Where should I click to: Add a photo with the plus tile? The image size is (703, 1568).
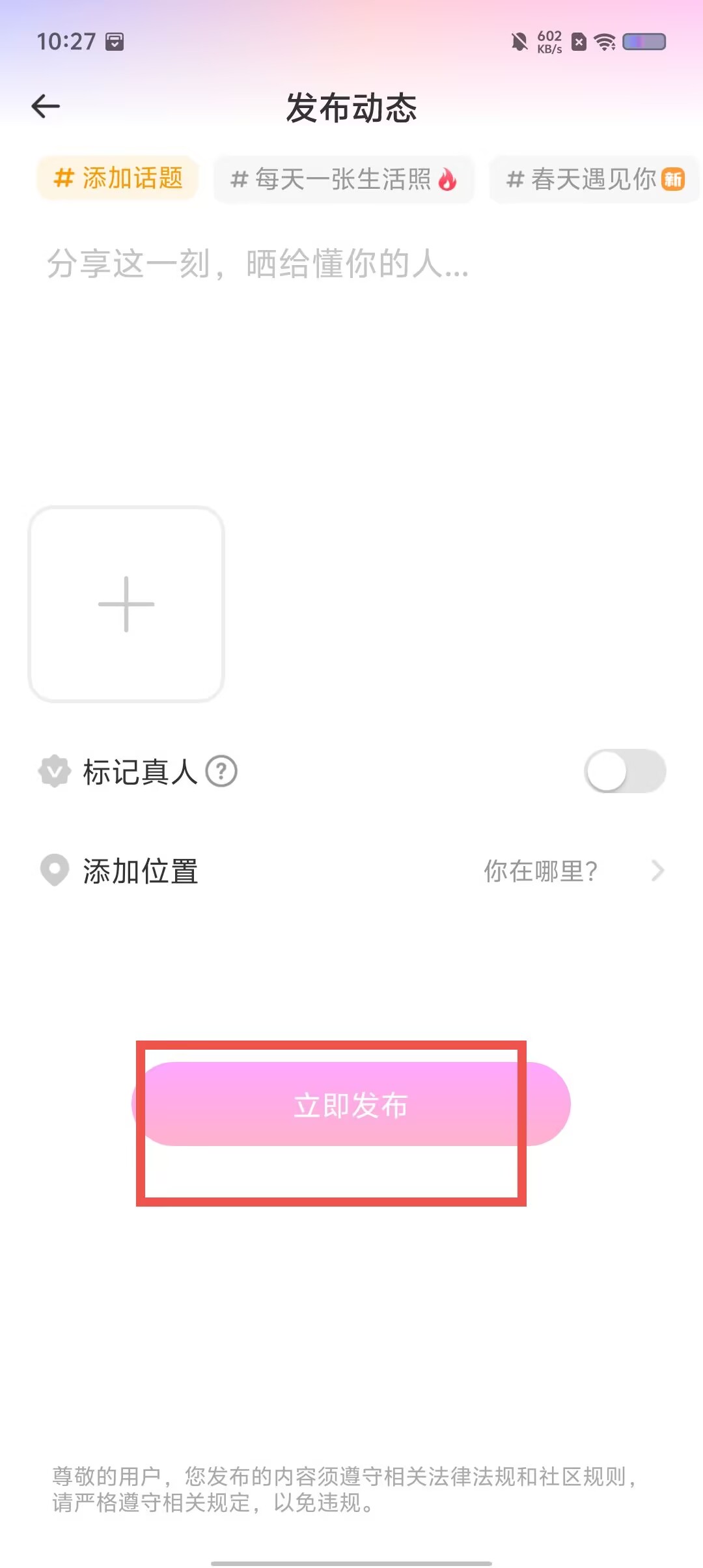point(126,604)
